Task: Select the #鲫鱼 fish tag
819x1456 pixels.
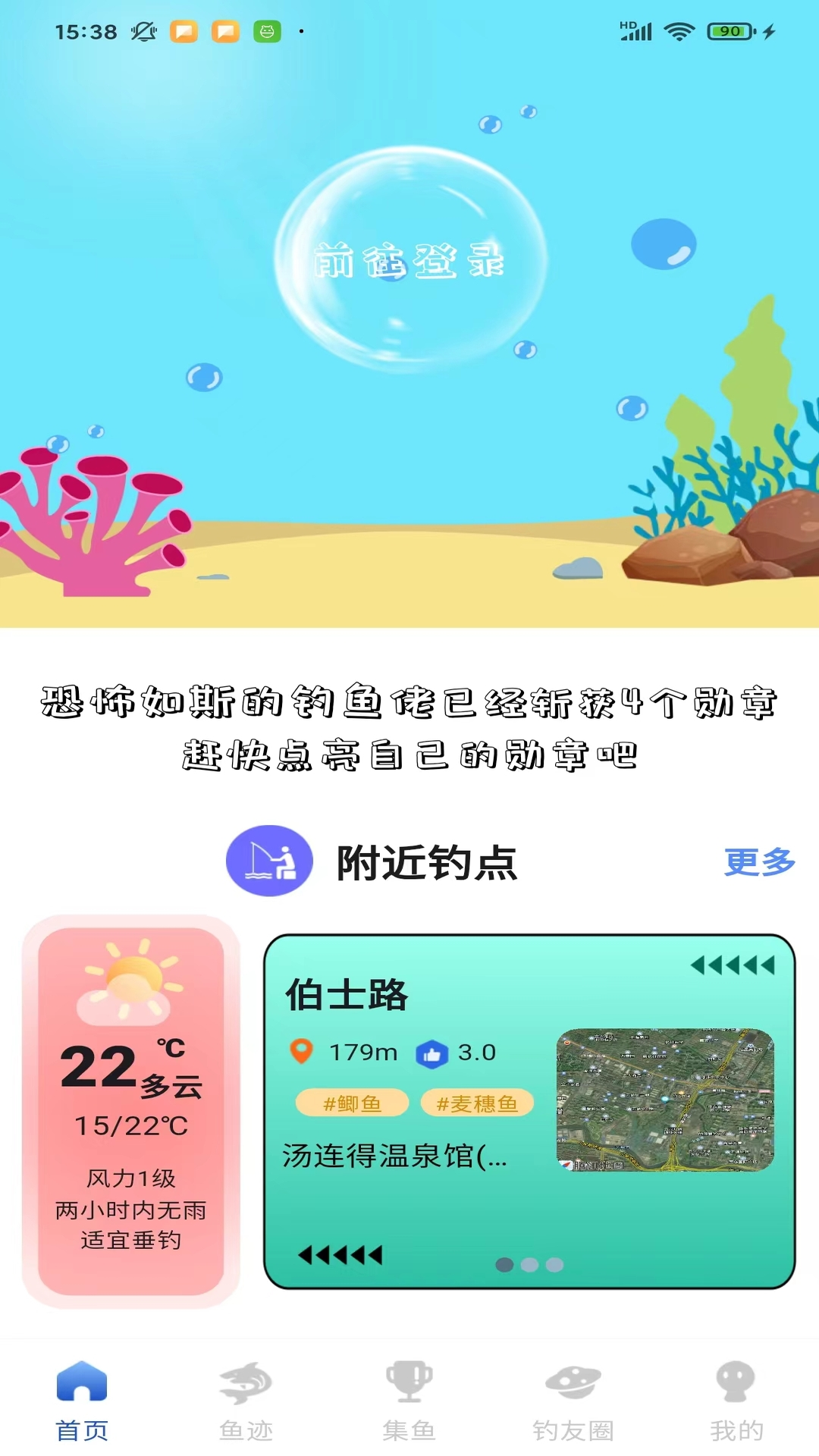Action: (352, 1103)
